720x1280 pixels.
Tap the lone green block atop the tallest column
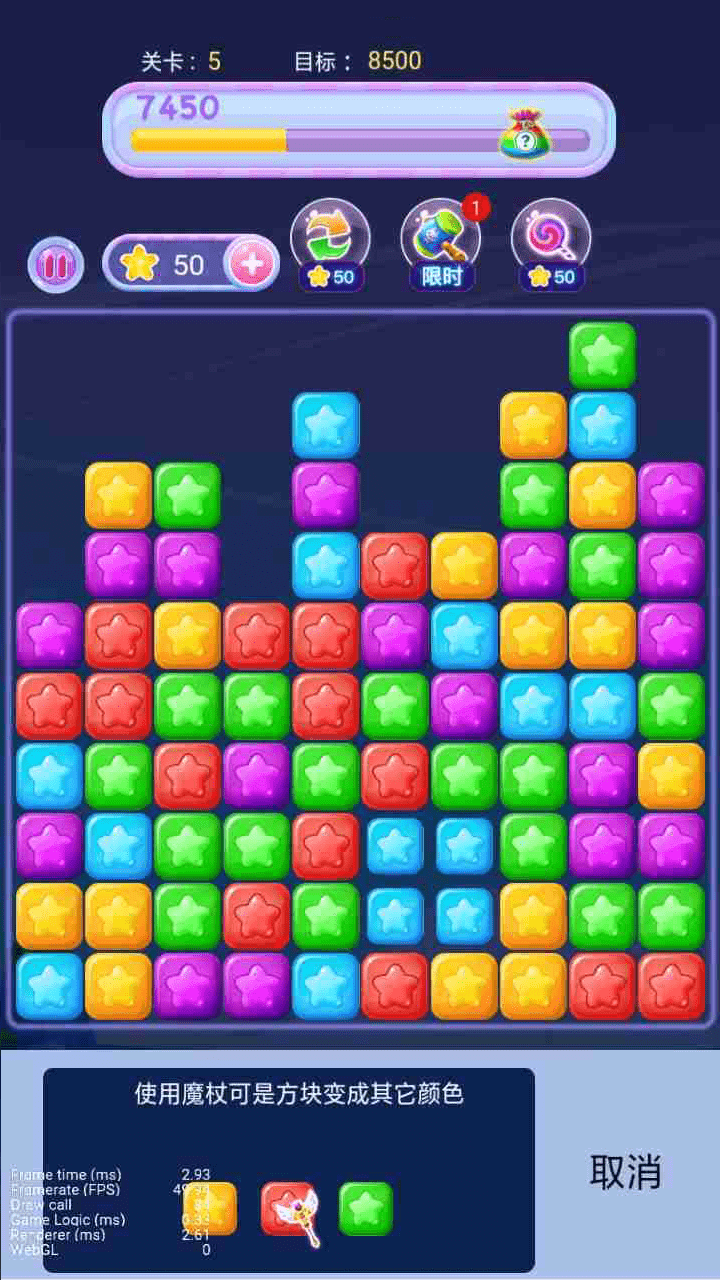tap(602, 355)
